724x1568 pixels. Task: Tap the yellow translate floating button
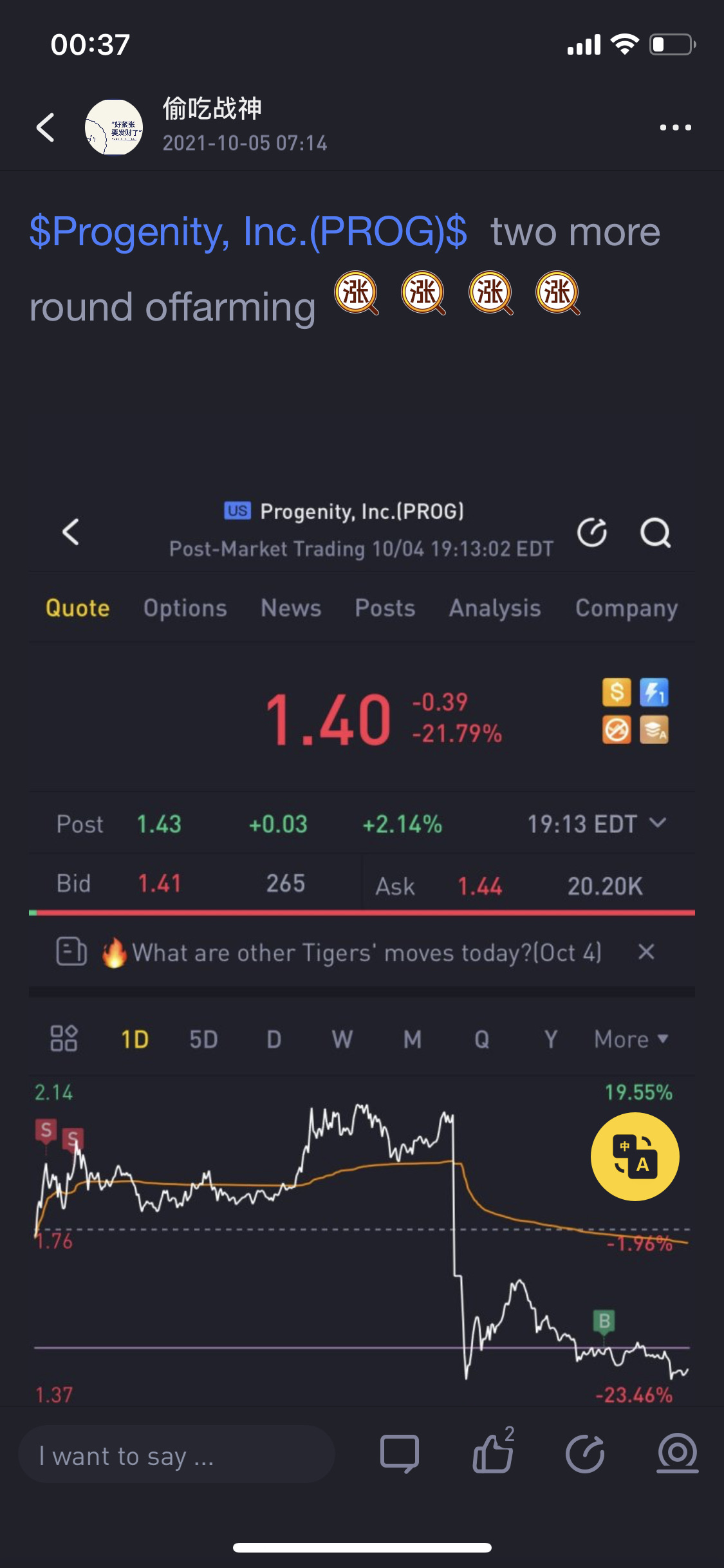[635, 1156]
